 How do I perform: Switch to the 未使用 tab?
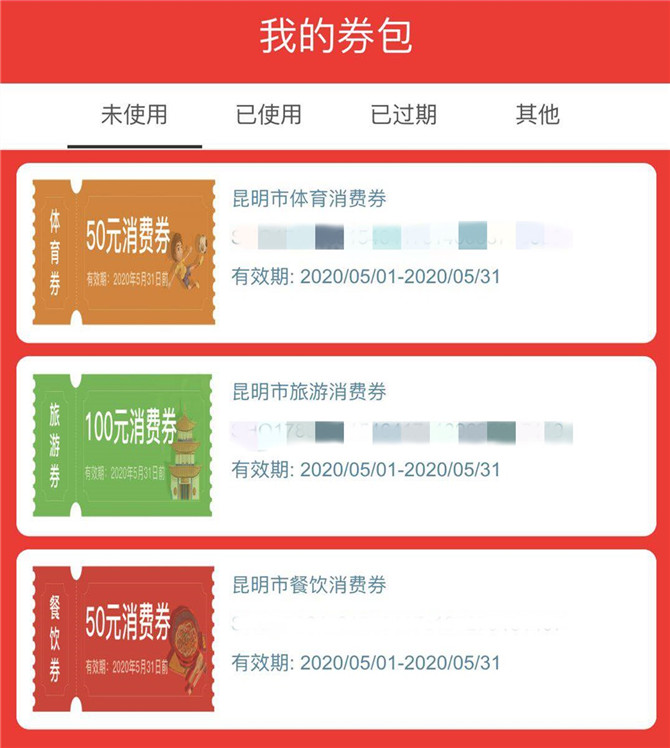pyautogui.click(x=134, y=115)
